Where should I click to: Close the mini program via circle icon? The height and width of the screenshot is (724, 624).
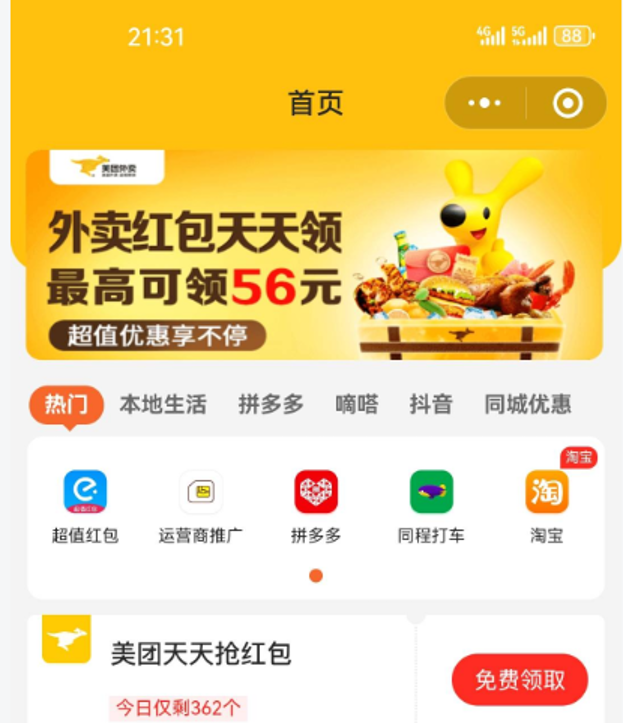(x=567, y=103)
